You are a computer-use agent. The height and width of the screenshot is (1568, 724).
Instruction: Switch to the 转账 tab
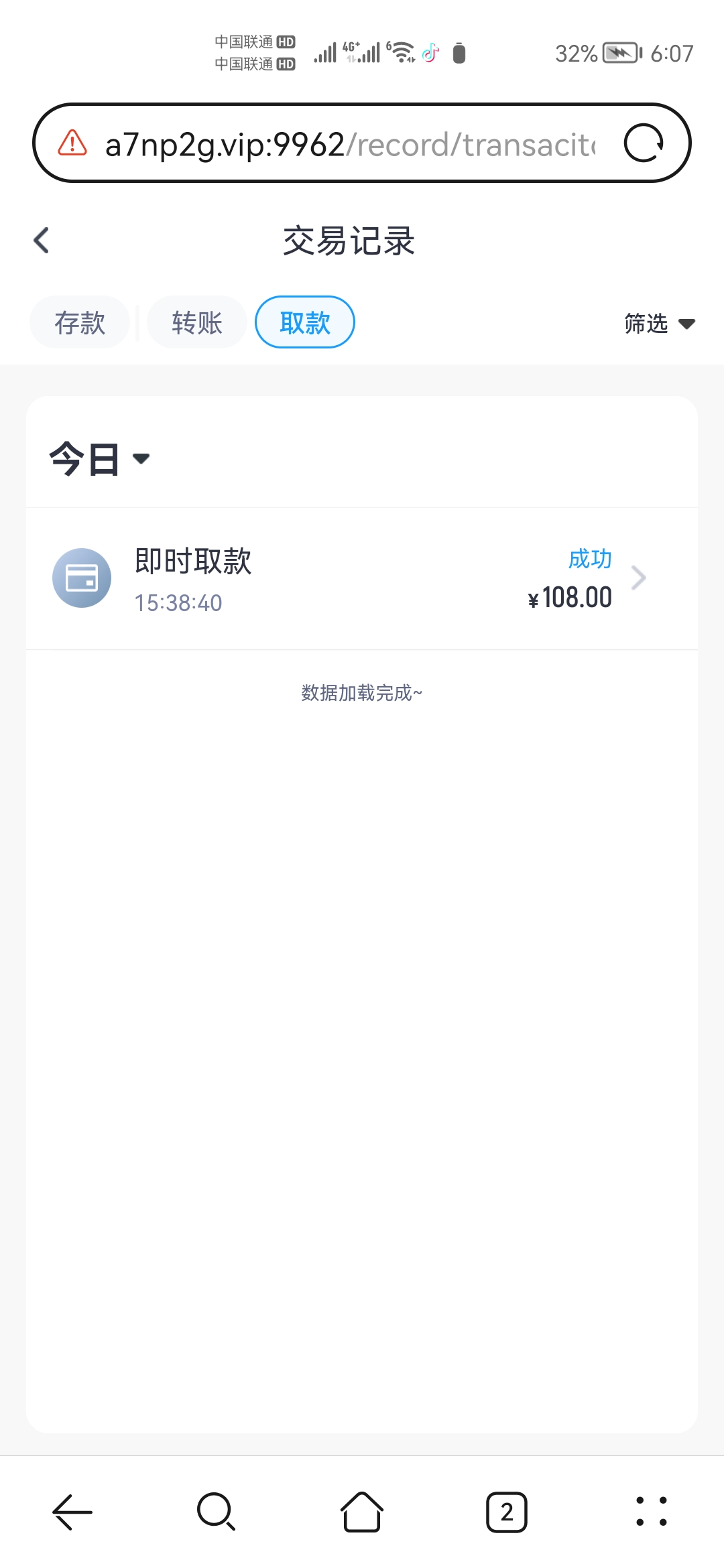(197, 322)
